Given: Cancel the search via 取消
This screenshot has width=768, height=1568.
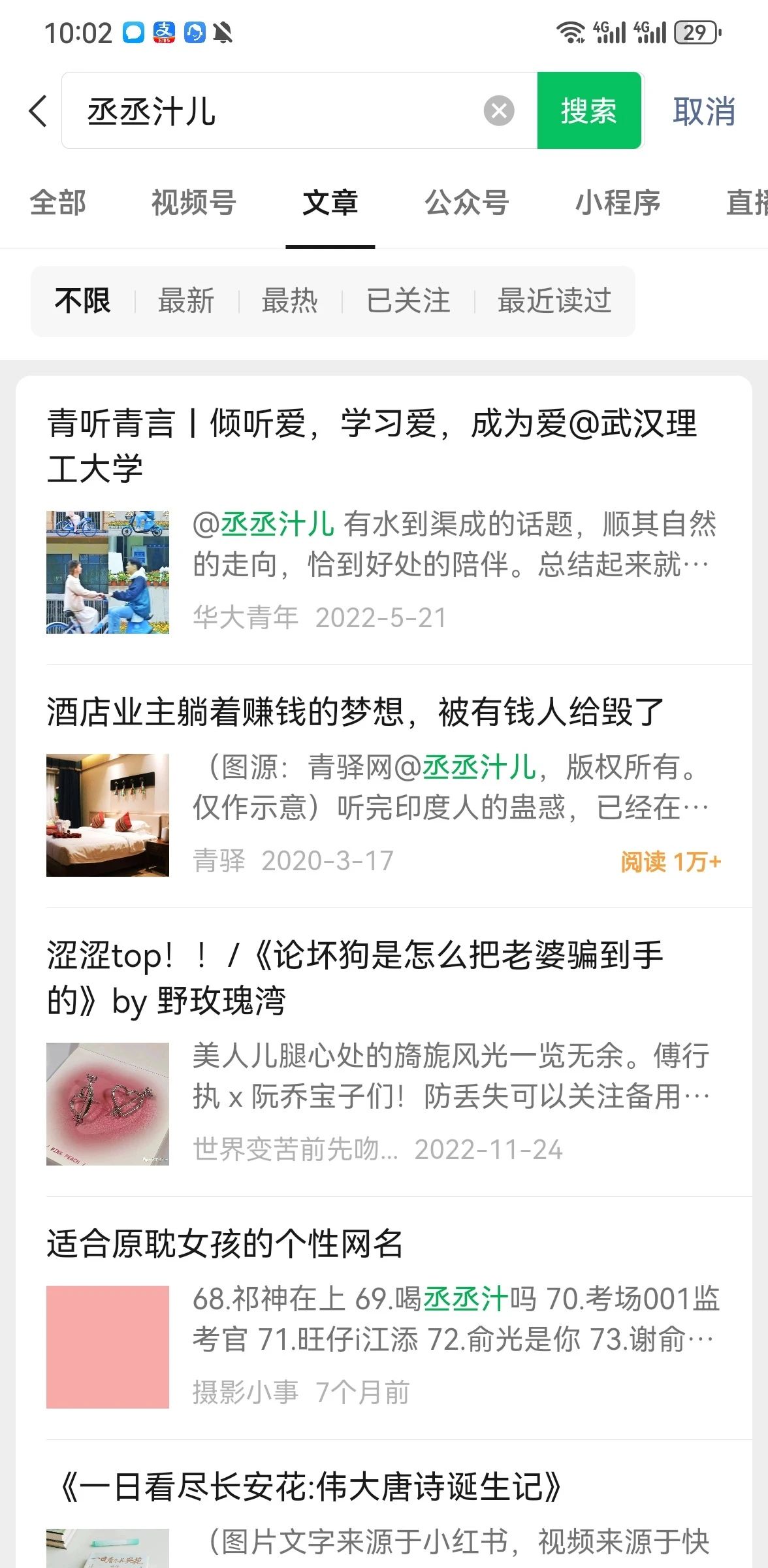Looking at the screenshot, I should click(x=704, y=111).
